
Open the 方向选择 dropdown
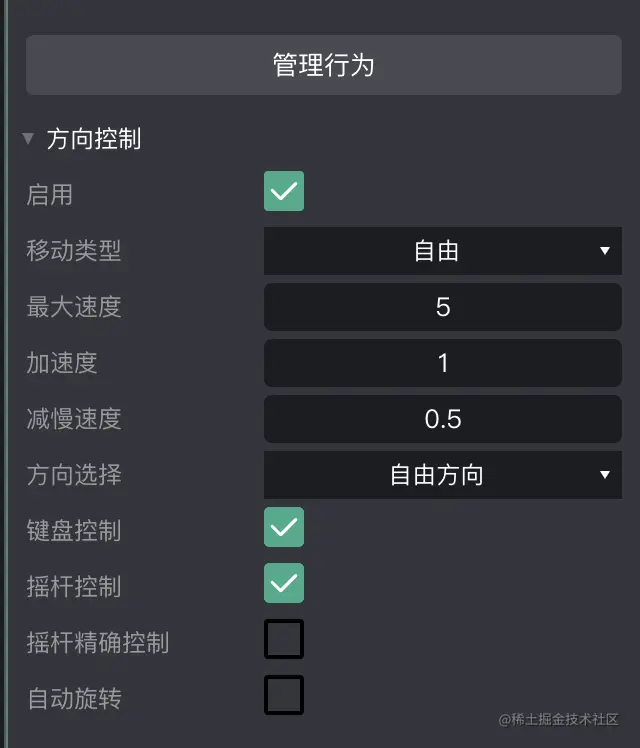click(442, 474)
